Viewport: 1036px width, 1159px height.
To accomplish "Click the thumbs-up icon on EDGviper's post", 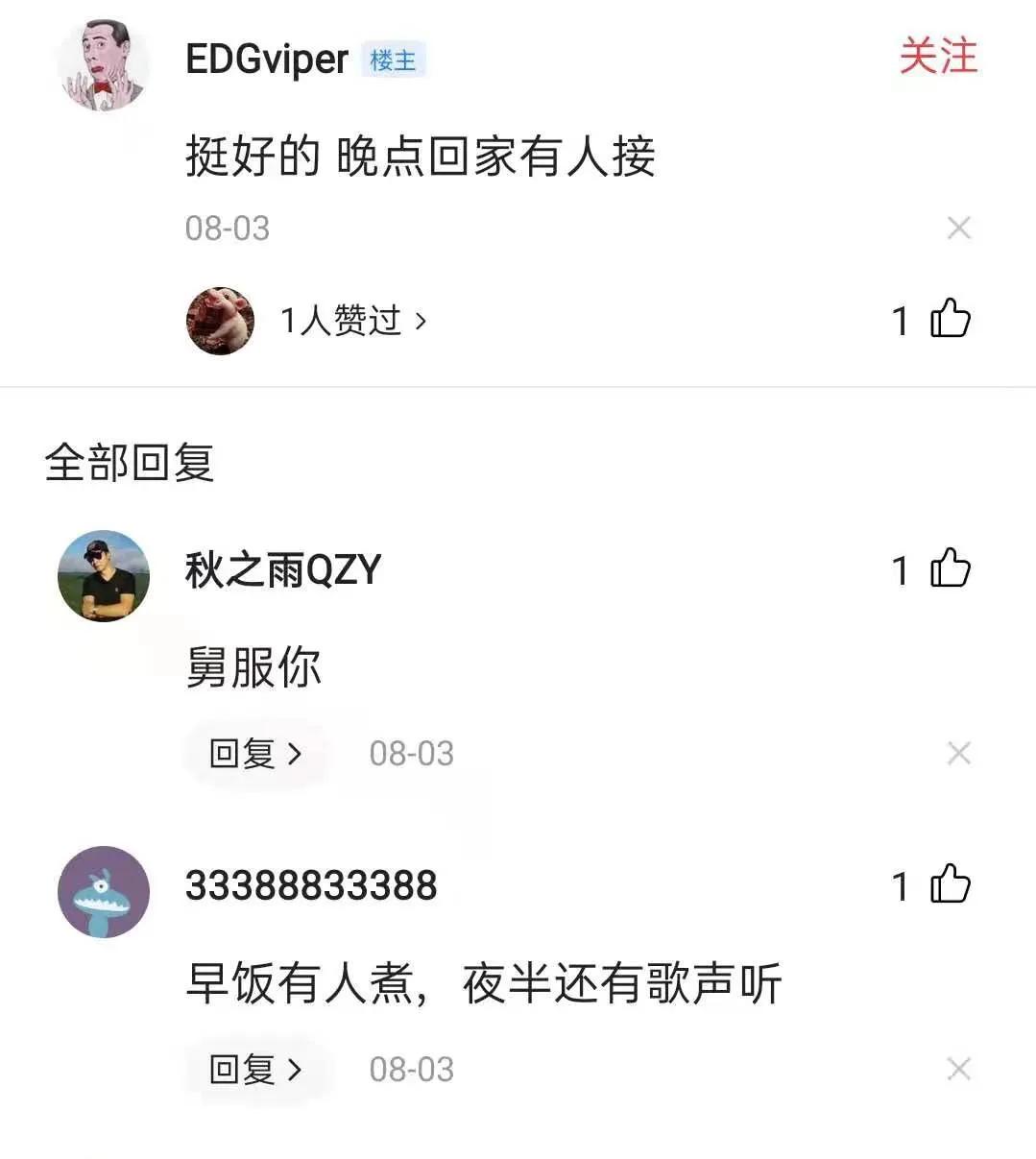I will (951, 319).
